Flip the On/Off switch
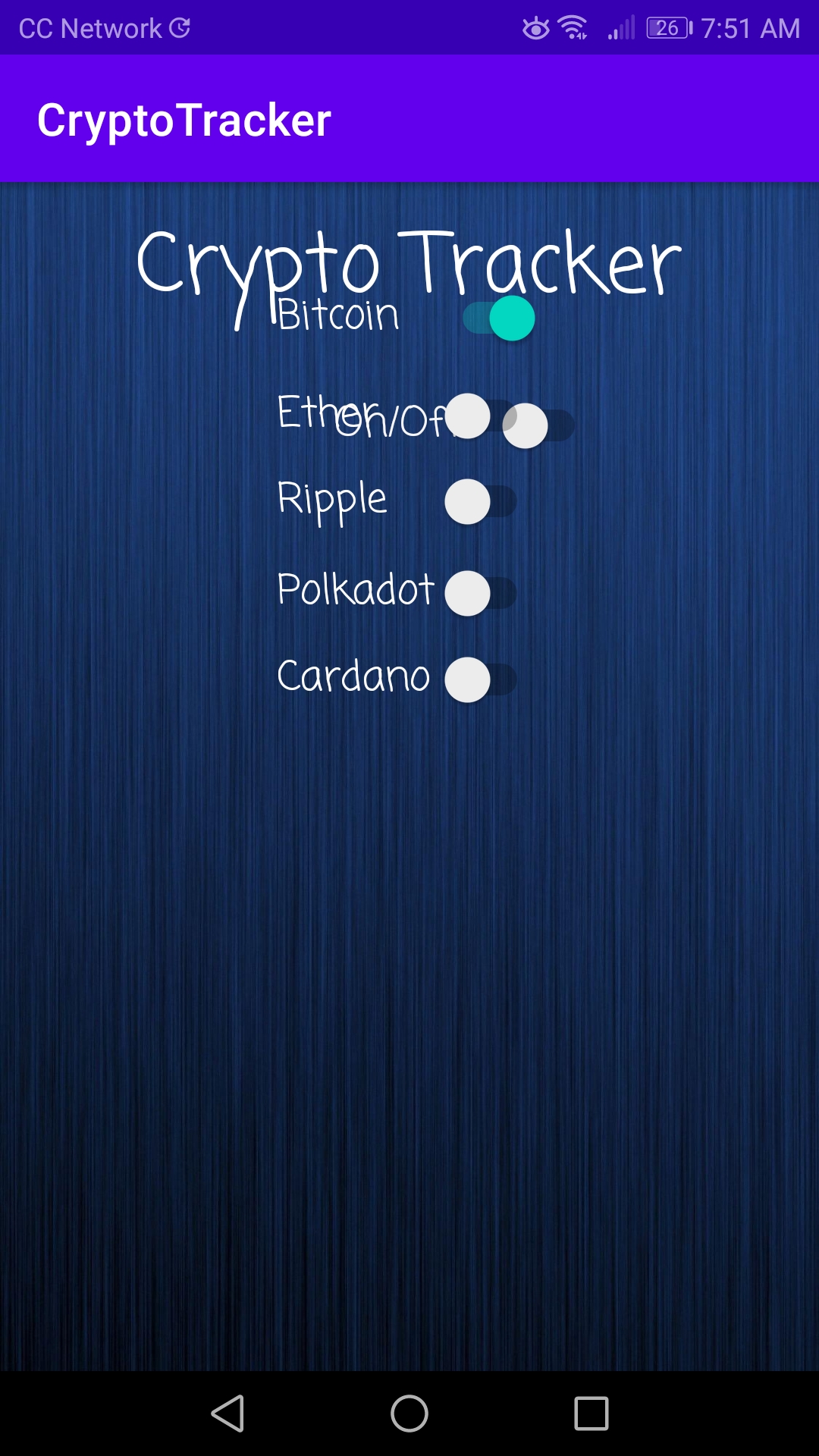Viewport: 819px width, 1456px height. click(525, 425)
